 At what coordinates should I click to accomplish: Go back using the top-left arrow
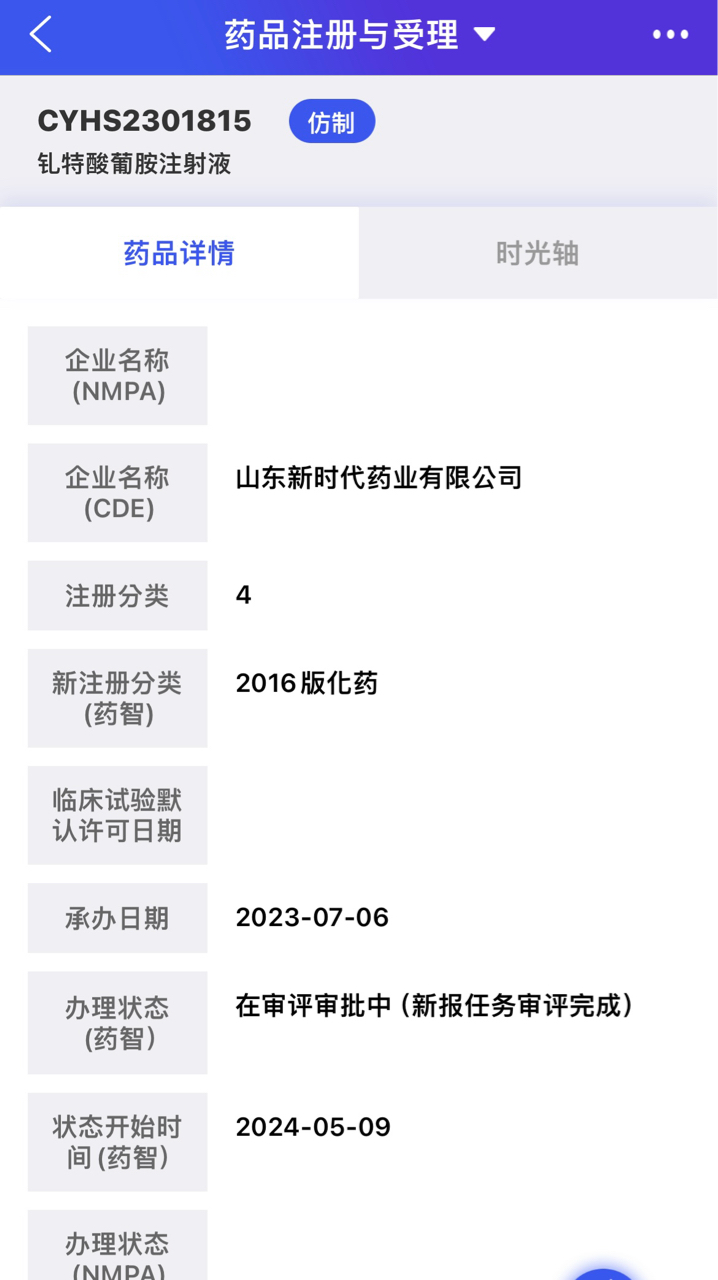40,35
